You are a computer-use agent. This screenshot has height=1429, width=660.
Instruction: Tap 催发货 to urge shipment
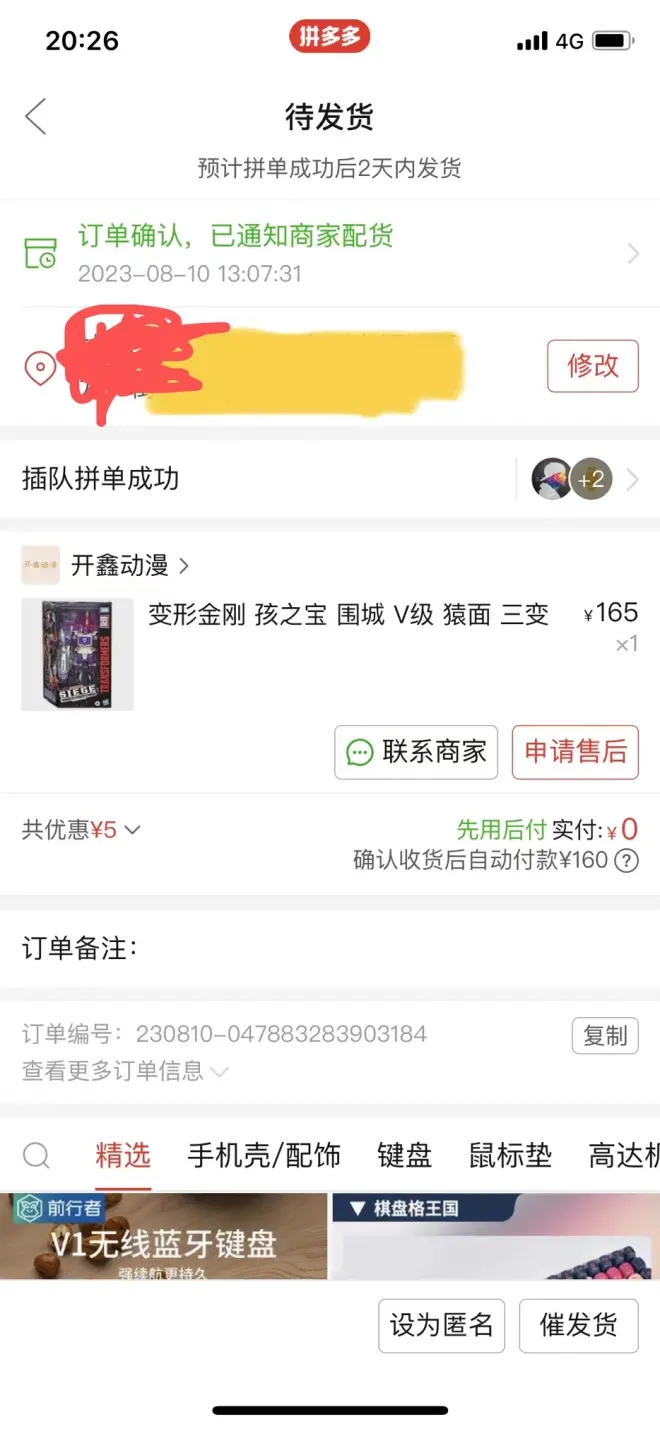pyautogui.click(x=578, y=1326)
